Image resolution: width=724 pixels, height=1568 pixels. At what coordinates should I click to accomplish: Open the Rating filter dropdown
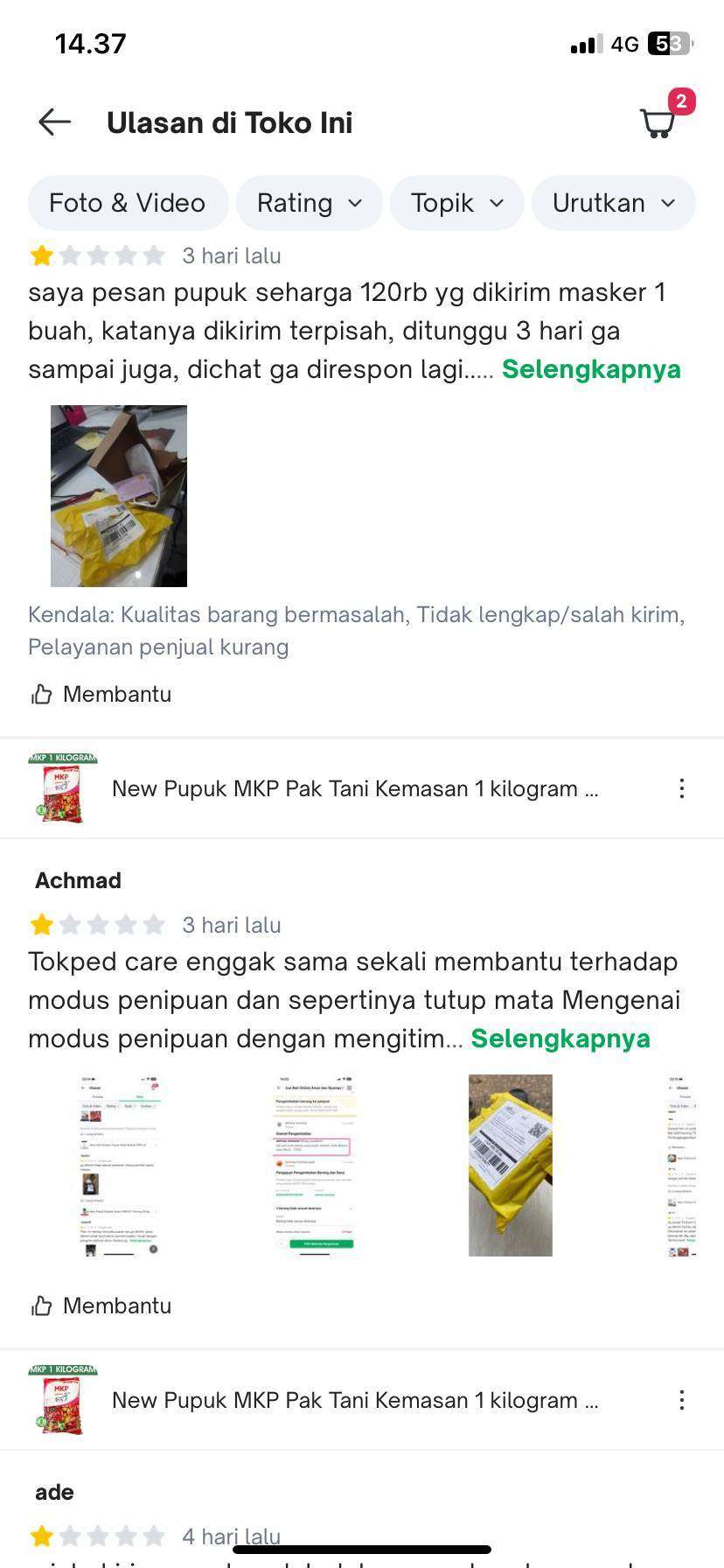[x=310, y=203]
